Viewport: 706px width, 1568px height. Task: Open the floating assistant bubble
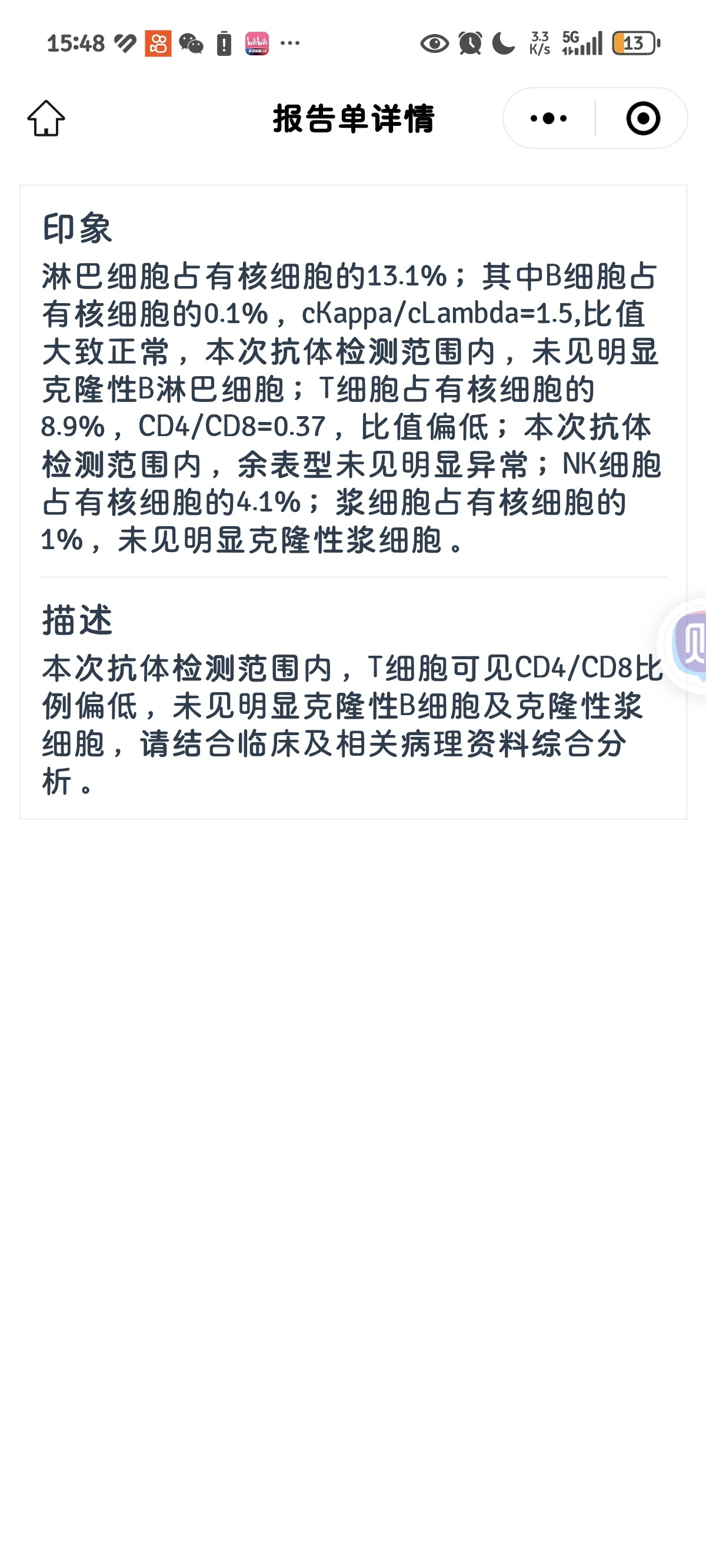(x=689, y=645)
